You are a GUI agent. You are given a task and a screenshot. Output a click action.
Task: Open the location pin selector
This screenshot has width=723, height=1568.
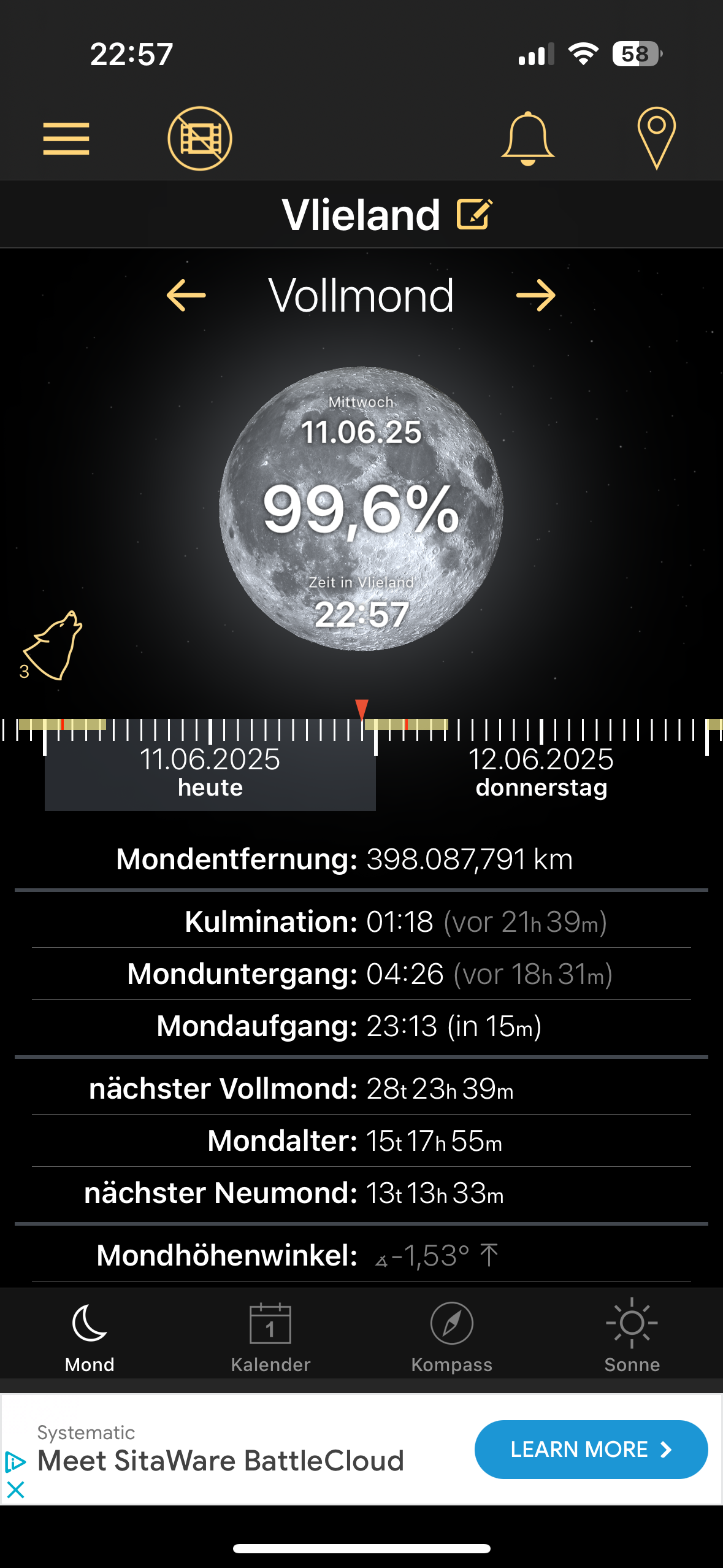[x=656, y=139]
